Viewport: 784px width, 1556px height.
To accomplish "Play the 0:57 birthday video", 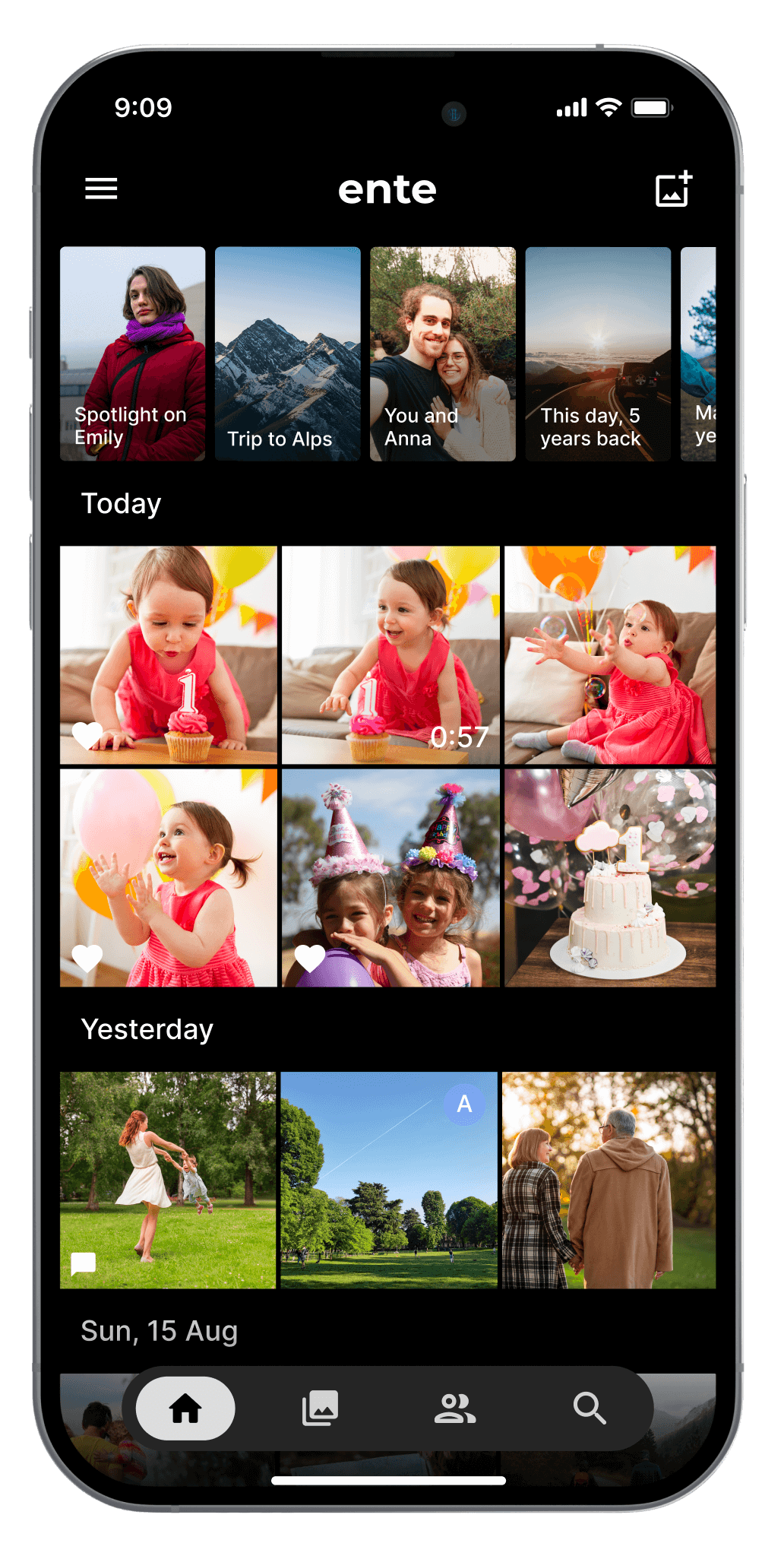I will [390, 654].
